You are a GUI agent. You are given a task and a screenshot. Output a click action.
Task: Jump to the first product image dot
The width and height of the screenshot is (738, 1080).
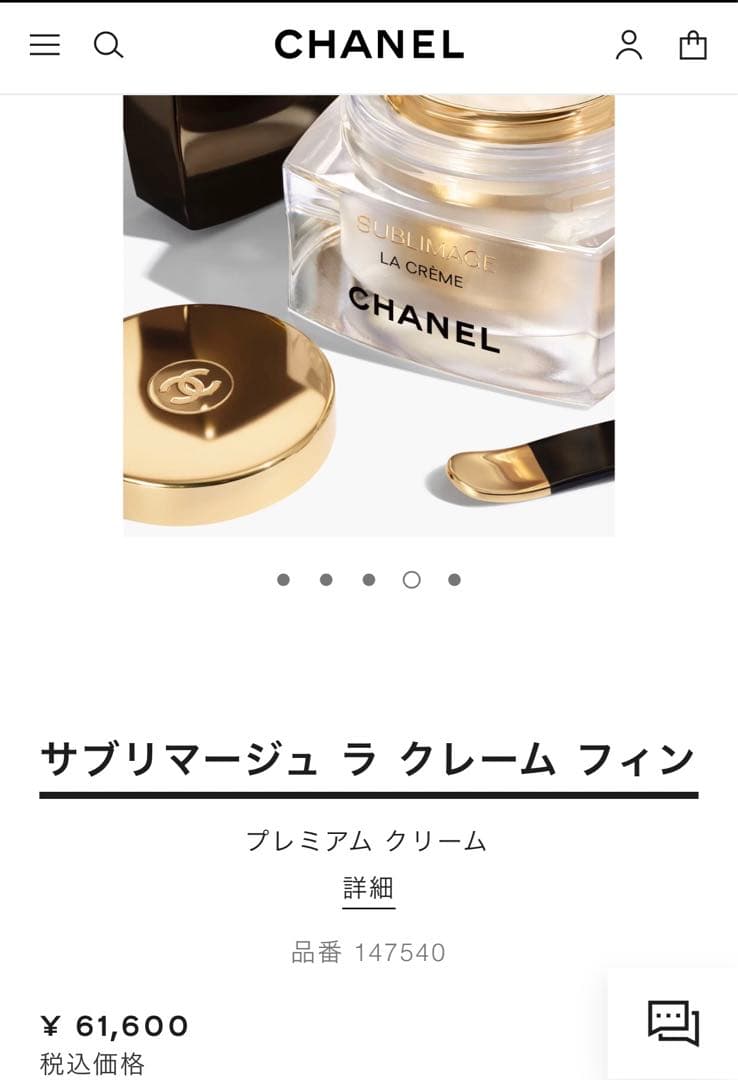[284, 580]
